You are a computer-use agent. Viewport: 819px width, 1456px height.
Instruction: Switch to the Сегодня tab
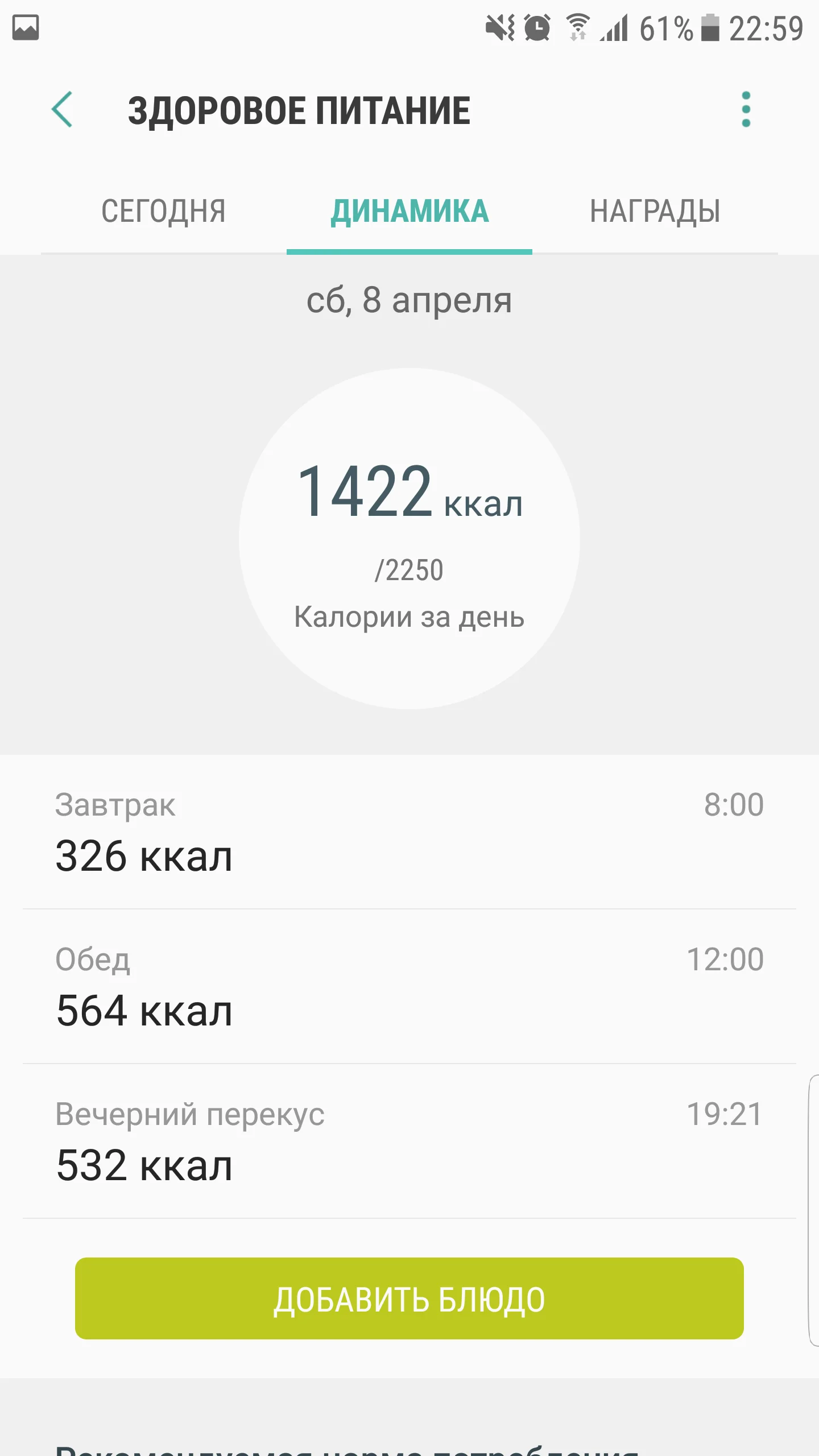click(x=163, y=212)
